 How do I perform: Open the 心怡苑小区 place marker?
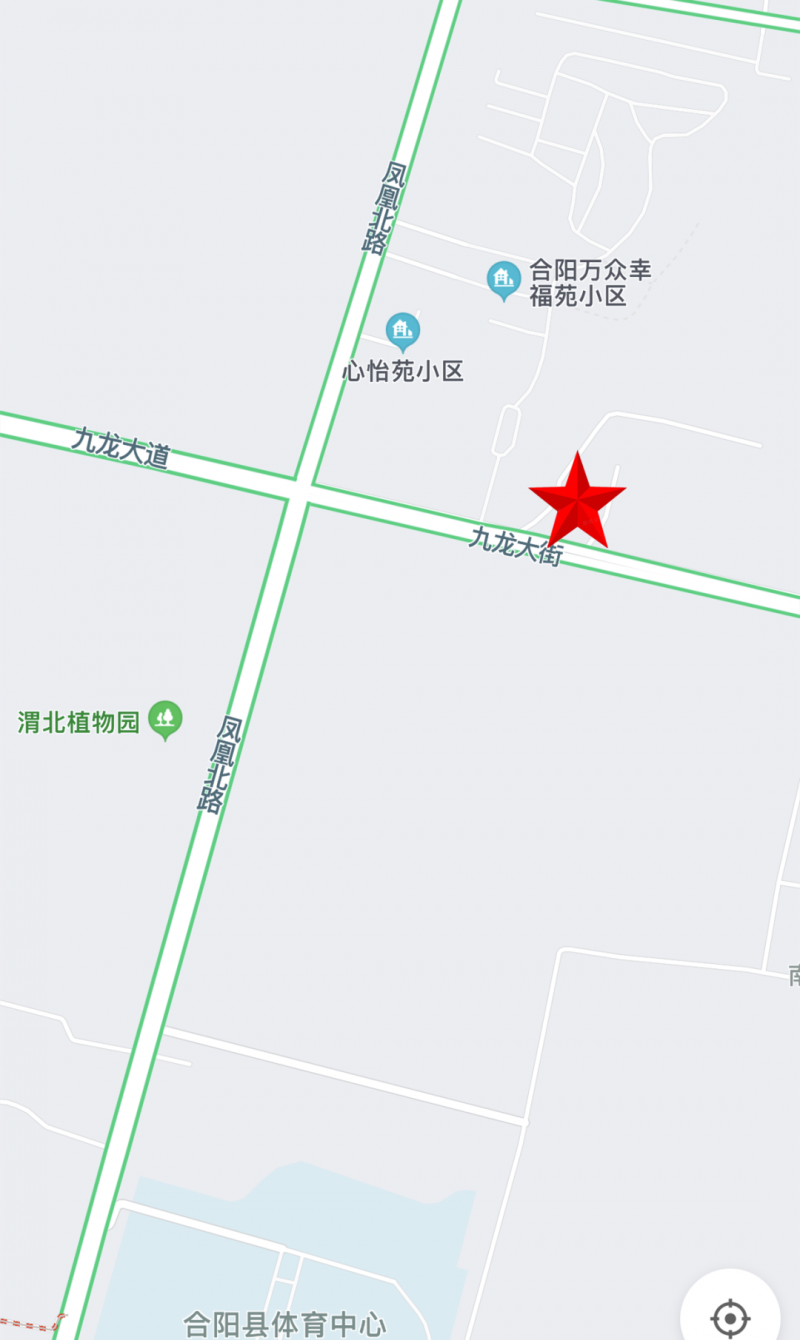click(x=403, y=330)
